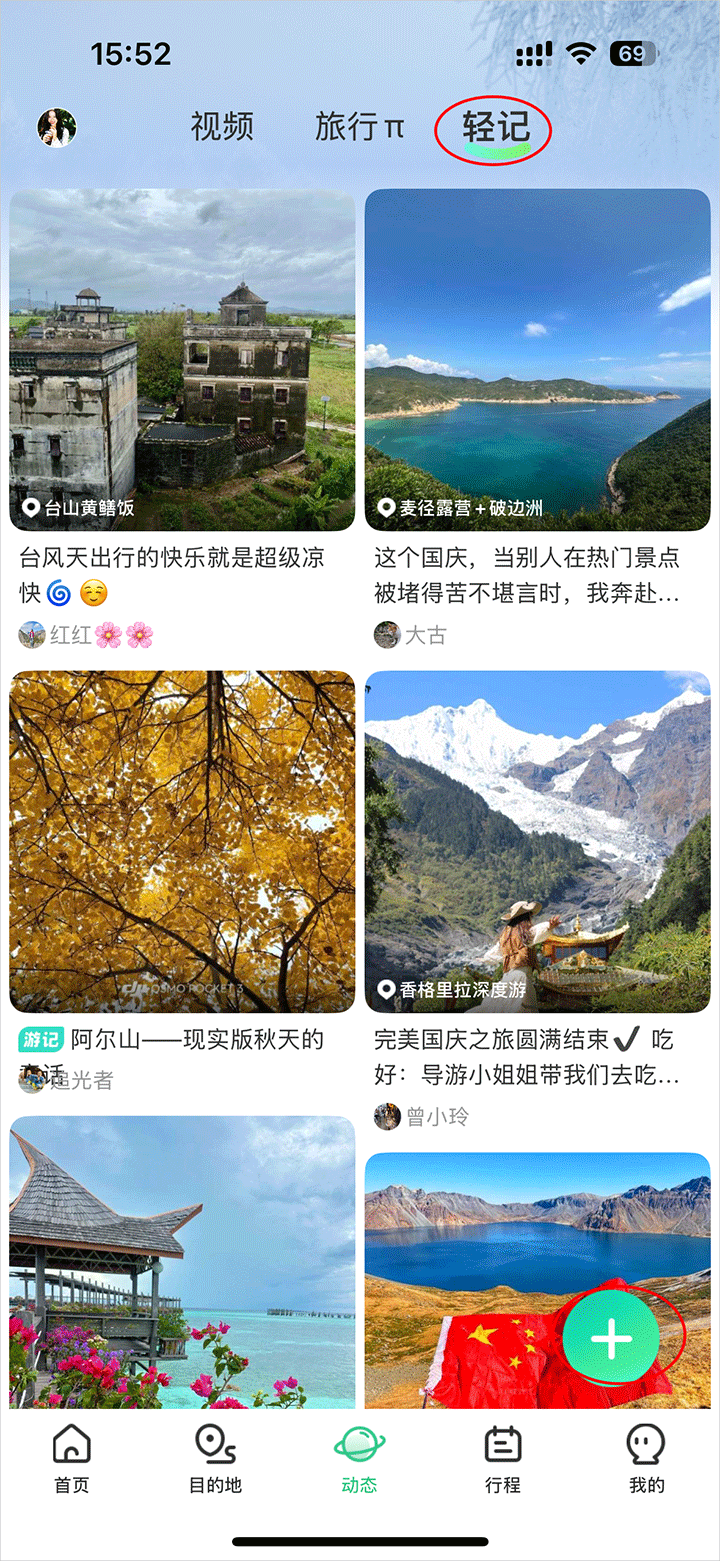The image size is (720, 1561).
Task: Open the 我的 tab
Action: click(646, 1460)
